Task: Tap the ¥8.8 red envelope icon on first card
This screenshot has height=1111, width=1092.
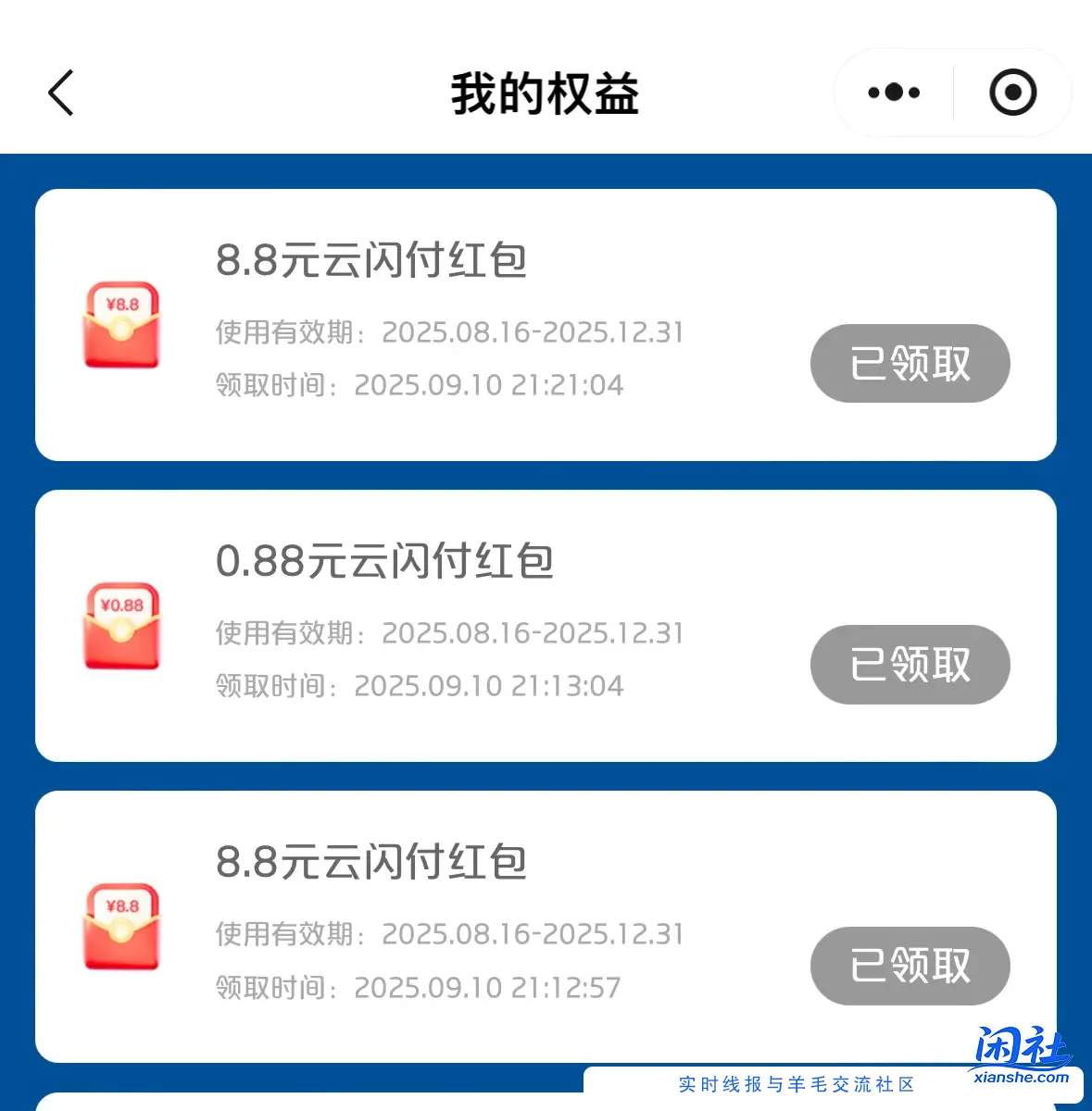Action: click(121, 326)
